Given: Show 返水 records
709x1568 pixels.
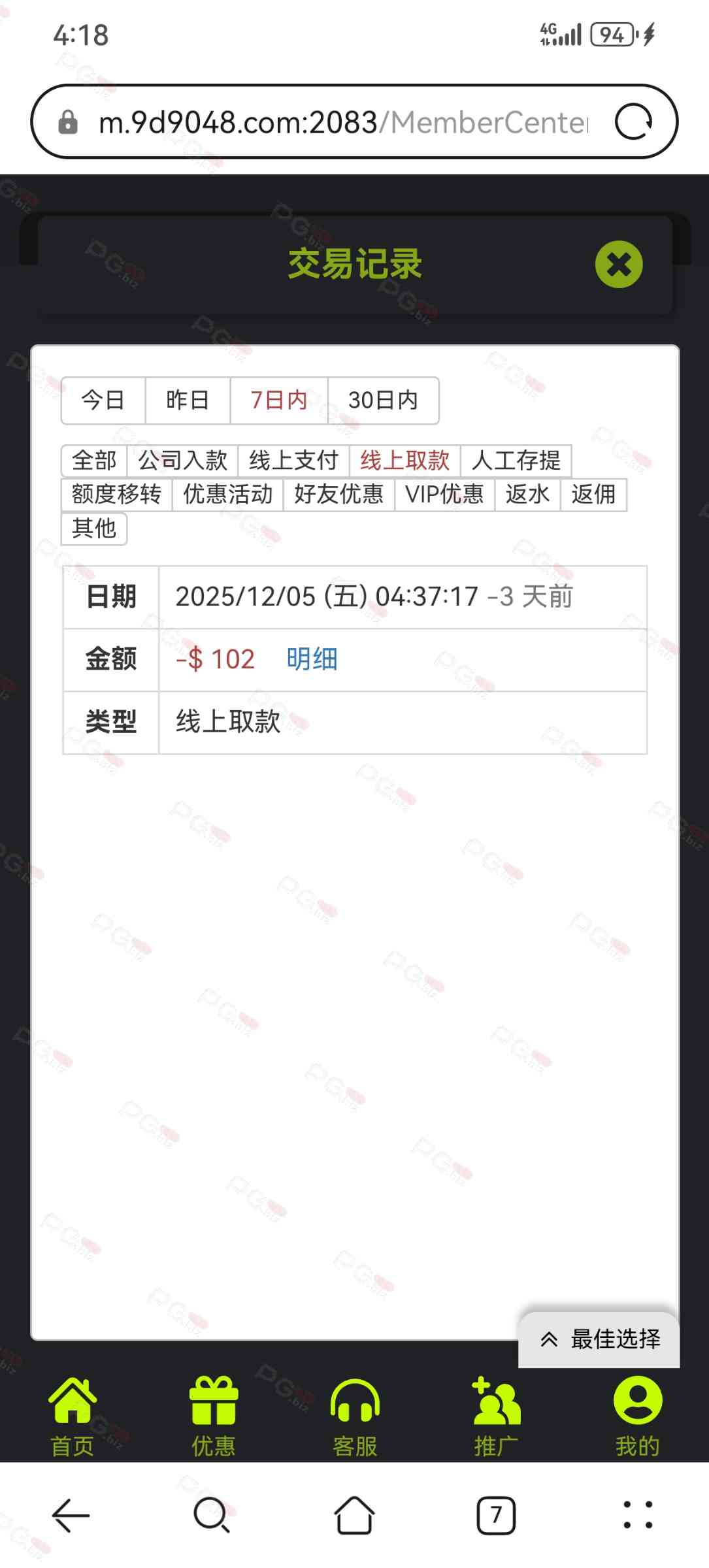Looking at the screenshot, I should coord(527,494).
